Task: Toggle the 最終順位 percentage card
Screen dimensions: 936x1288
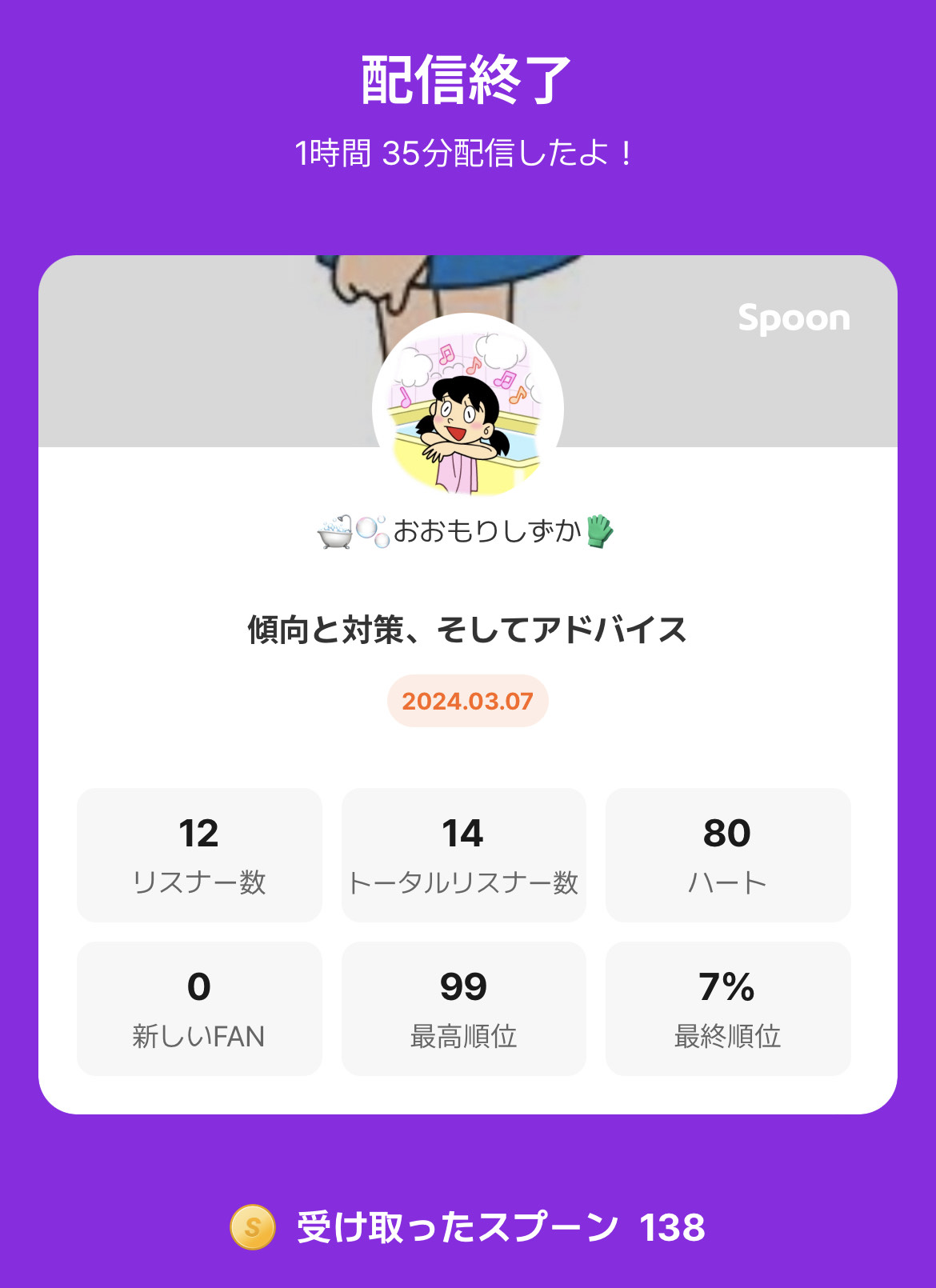Action: tap(728, 1008)
